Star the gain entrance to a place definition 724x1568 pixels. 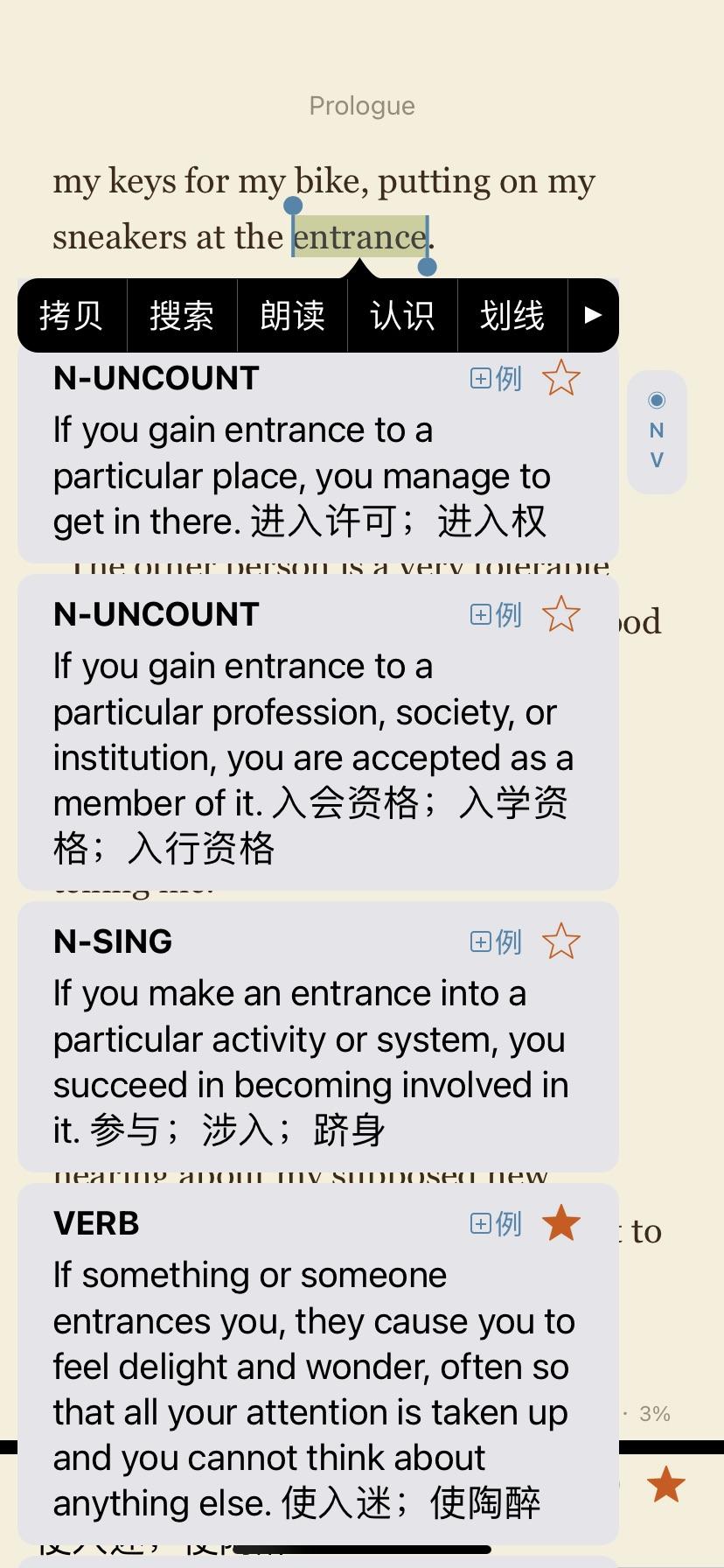tap(560, 378)
